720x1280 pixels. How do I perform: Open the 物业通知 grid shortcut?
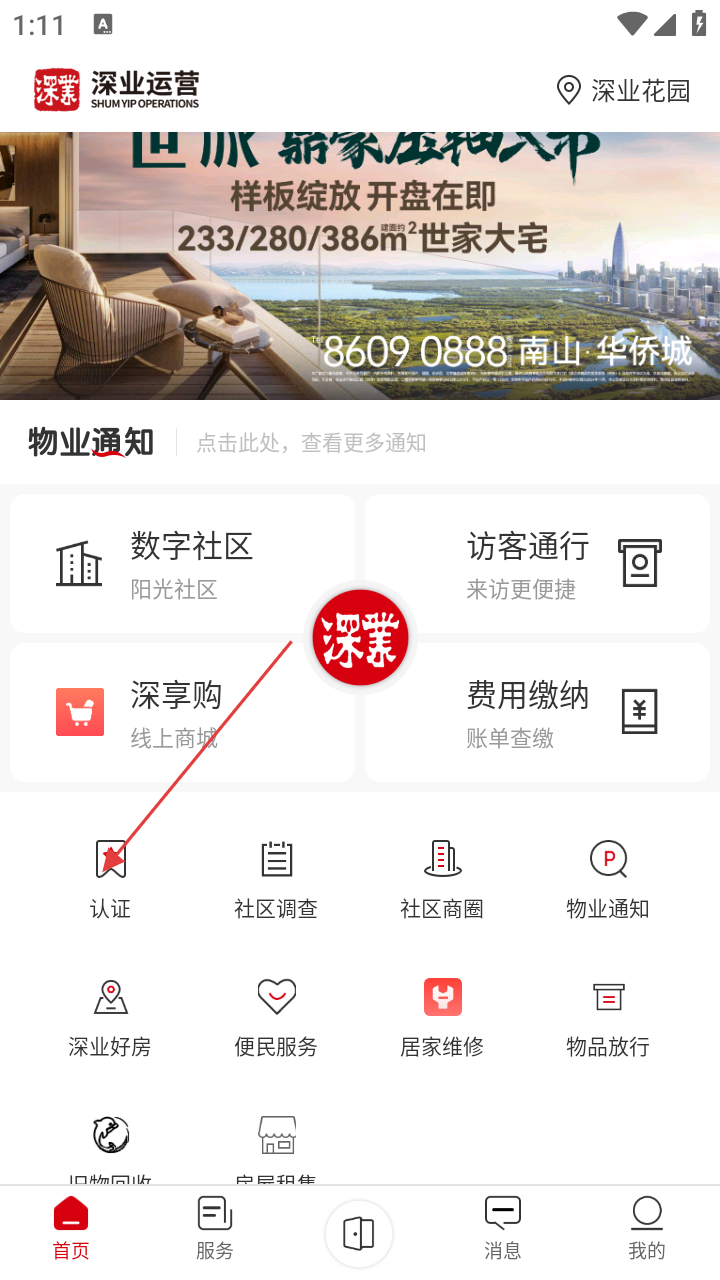(x=608, y=878)
